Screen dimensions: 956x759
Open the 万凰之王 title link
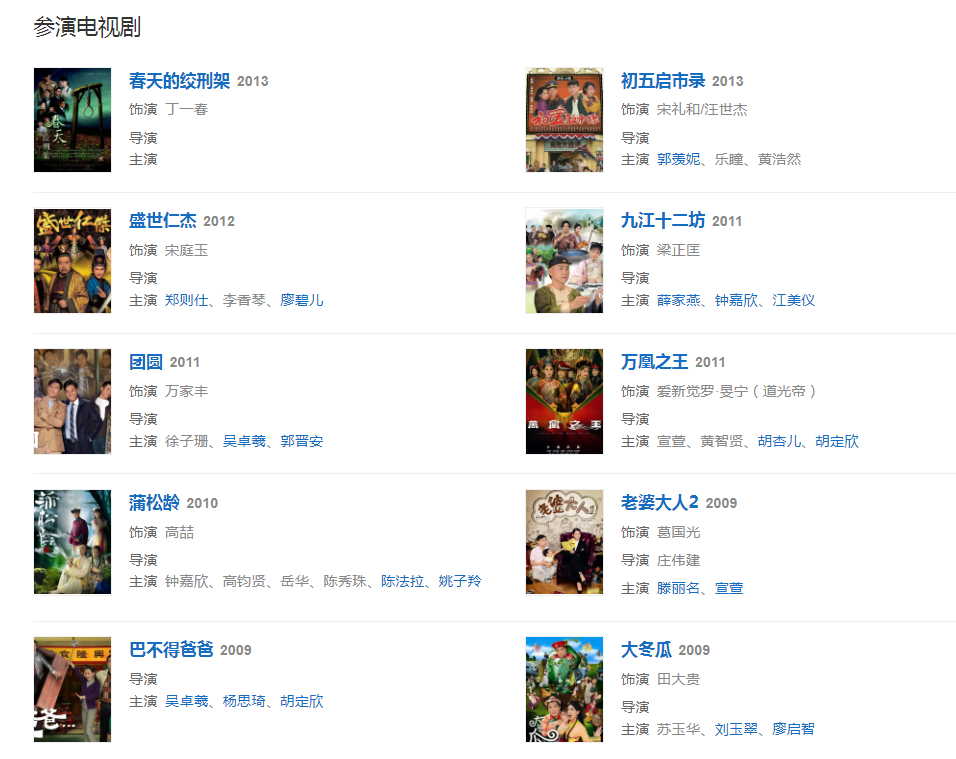[654, 362]
